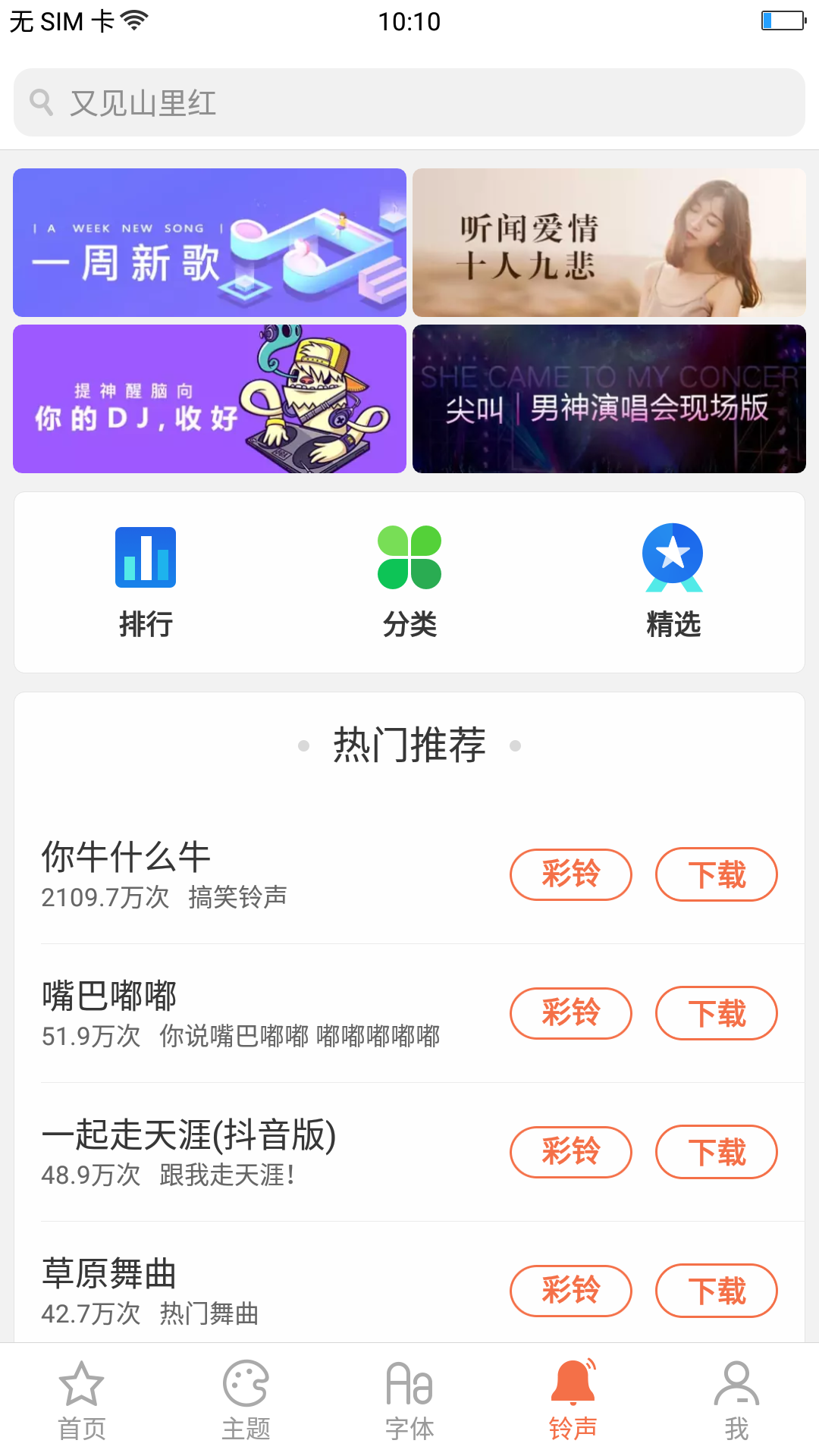Open the 一周新歌 banner

coord(210,242)
